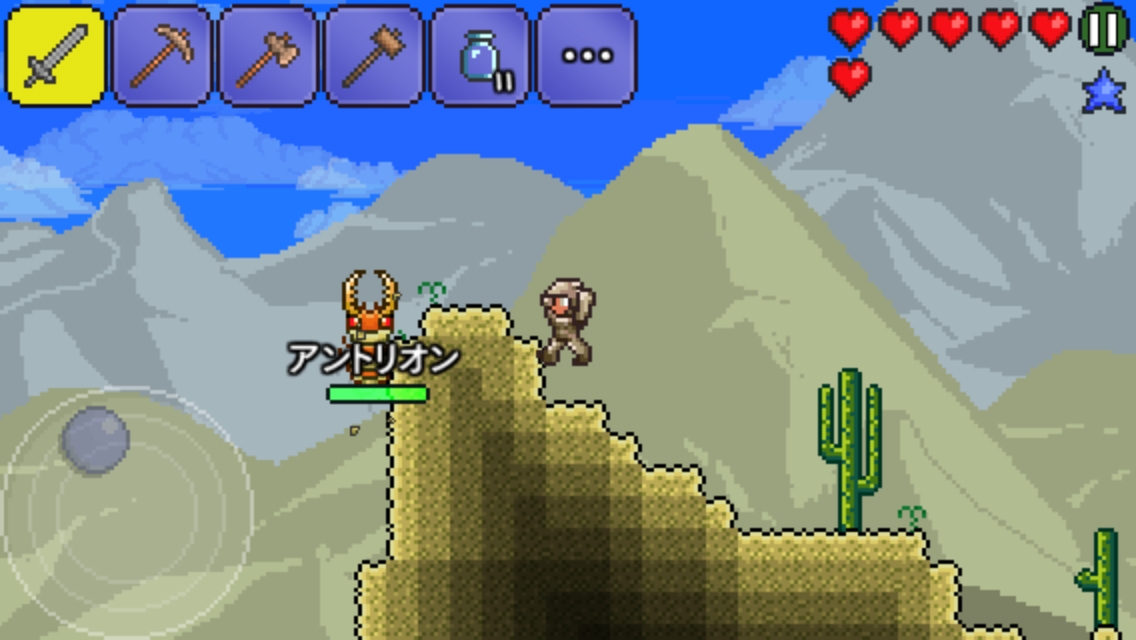
Task: Pause the game
Action: click(1103, 29)
